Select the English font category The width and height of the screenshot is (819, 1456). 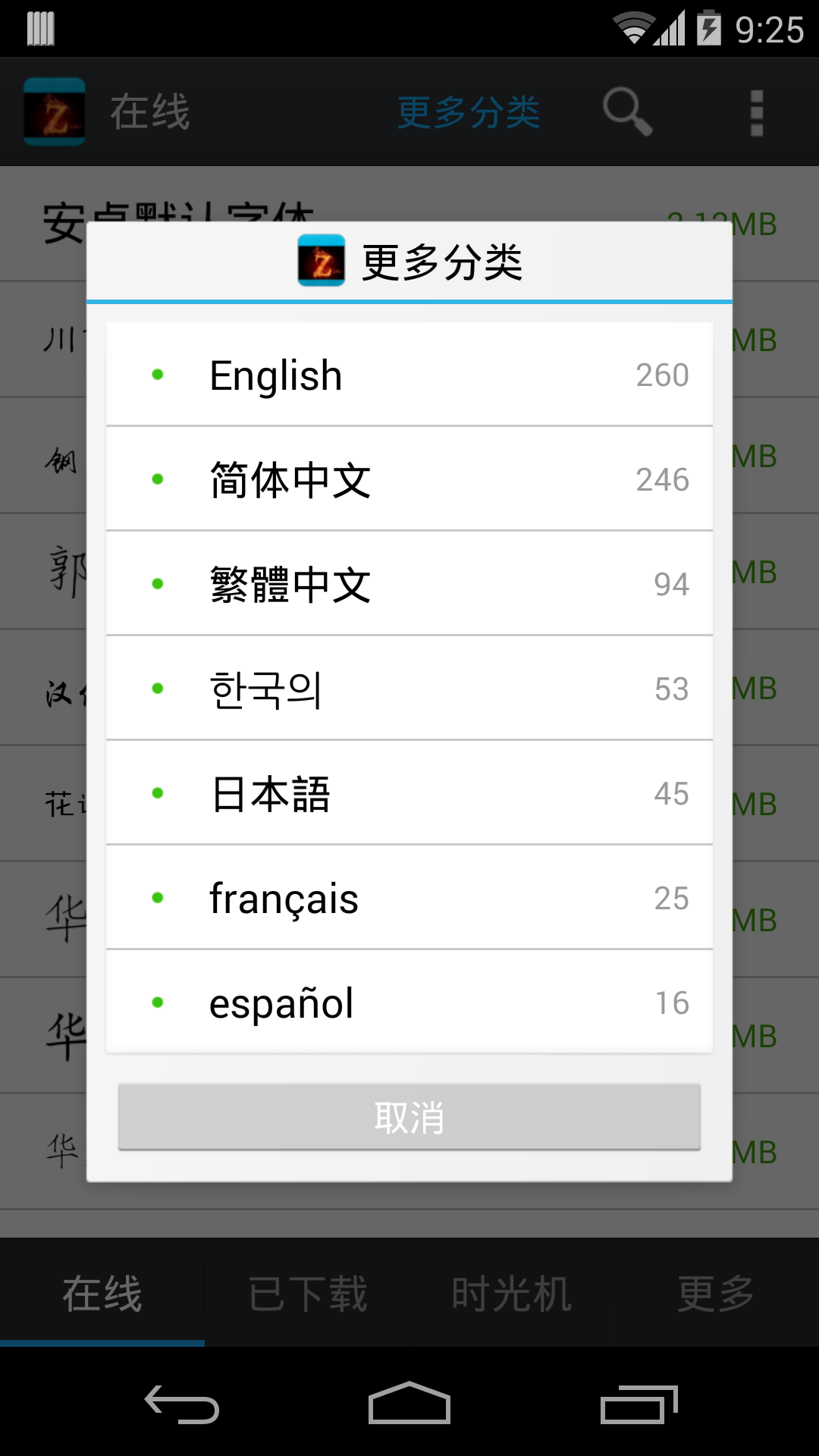click(x=409, y=375)
